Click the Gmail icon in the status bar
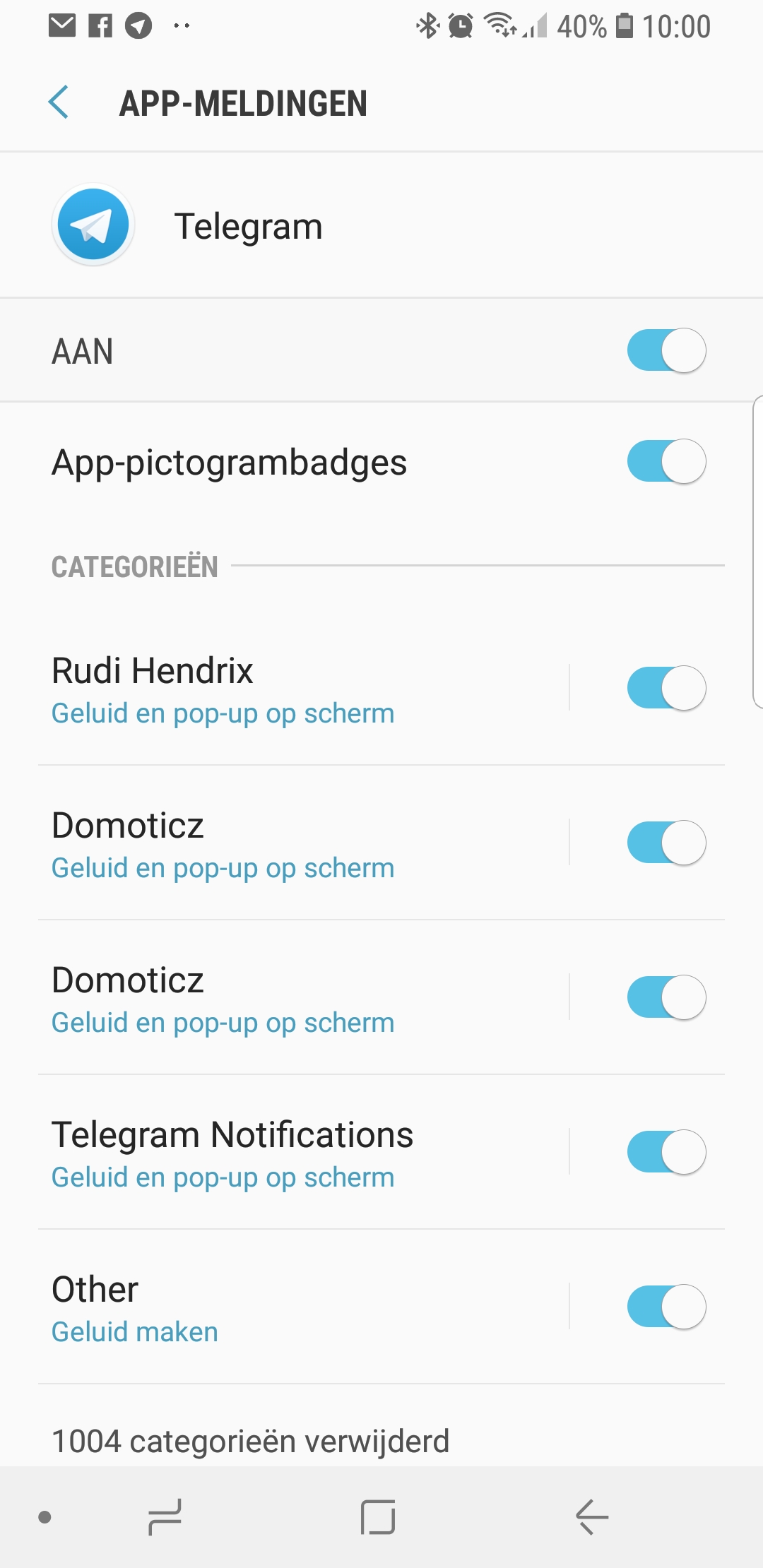The image size is (763, 1568). click(63, 25)
